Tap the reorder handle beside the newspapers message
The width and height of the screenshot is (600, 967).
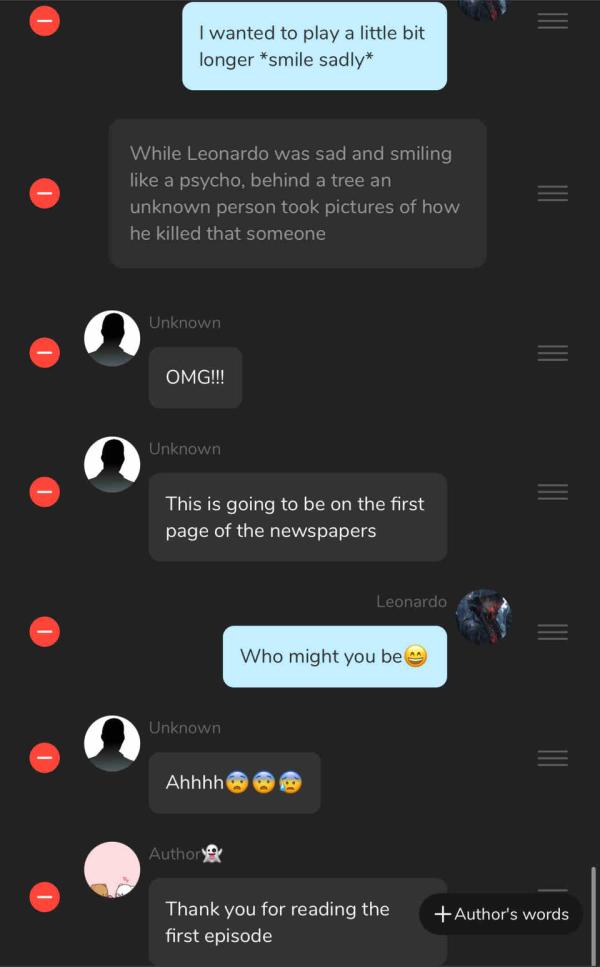pyautogui.click(x=552, y=491)
